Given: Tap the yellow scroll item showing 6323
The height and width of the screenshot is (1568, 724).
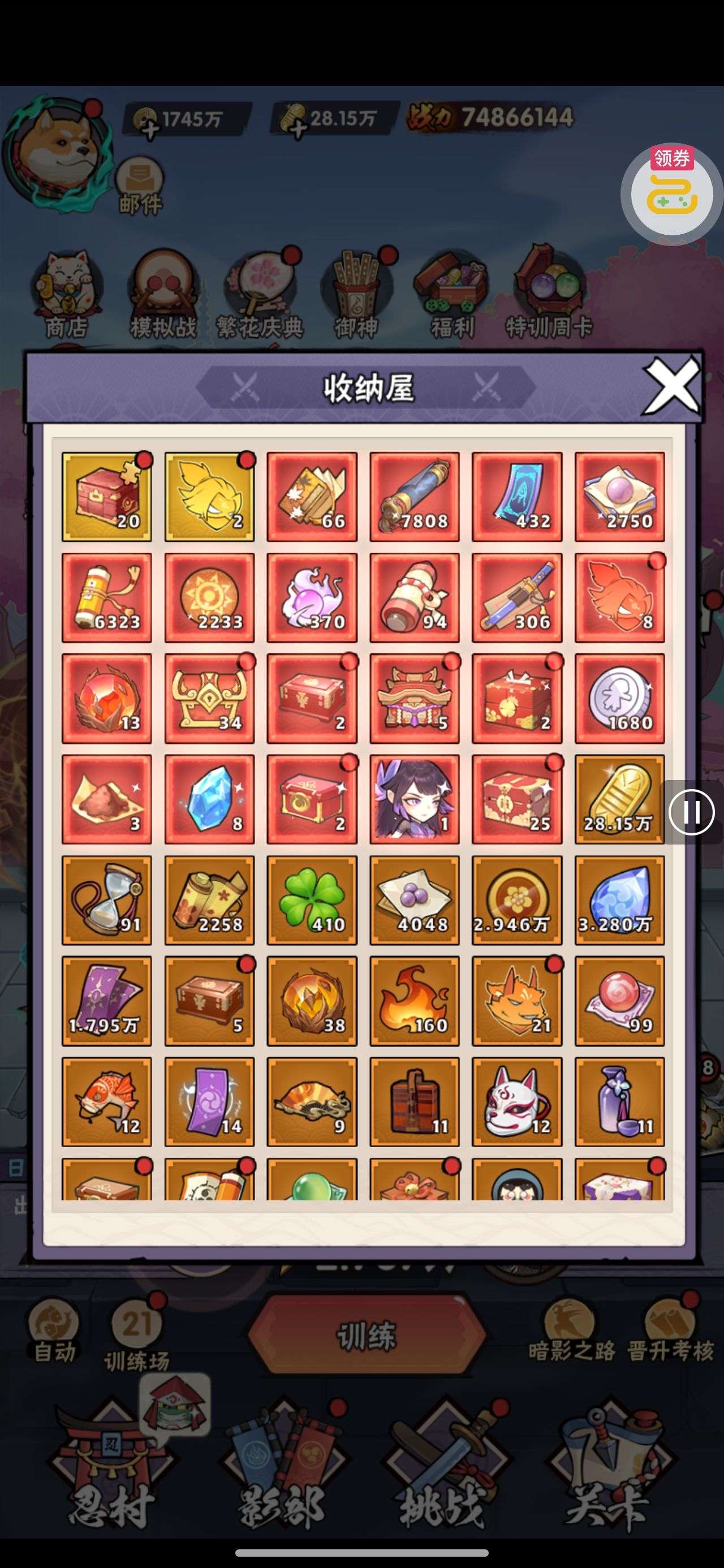Looking at the screenshot, I should (x=106, y=597).
